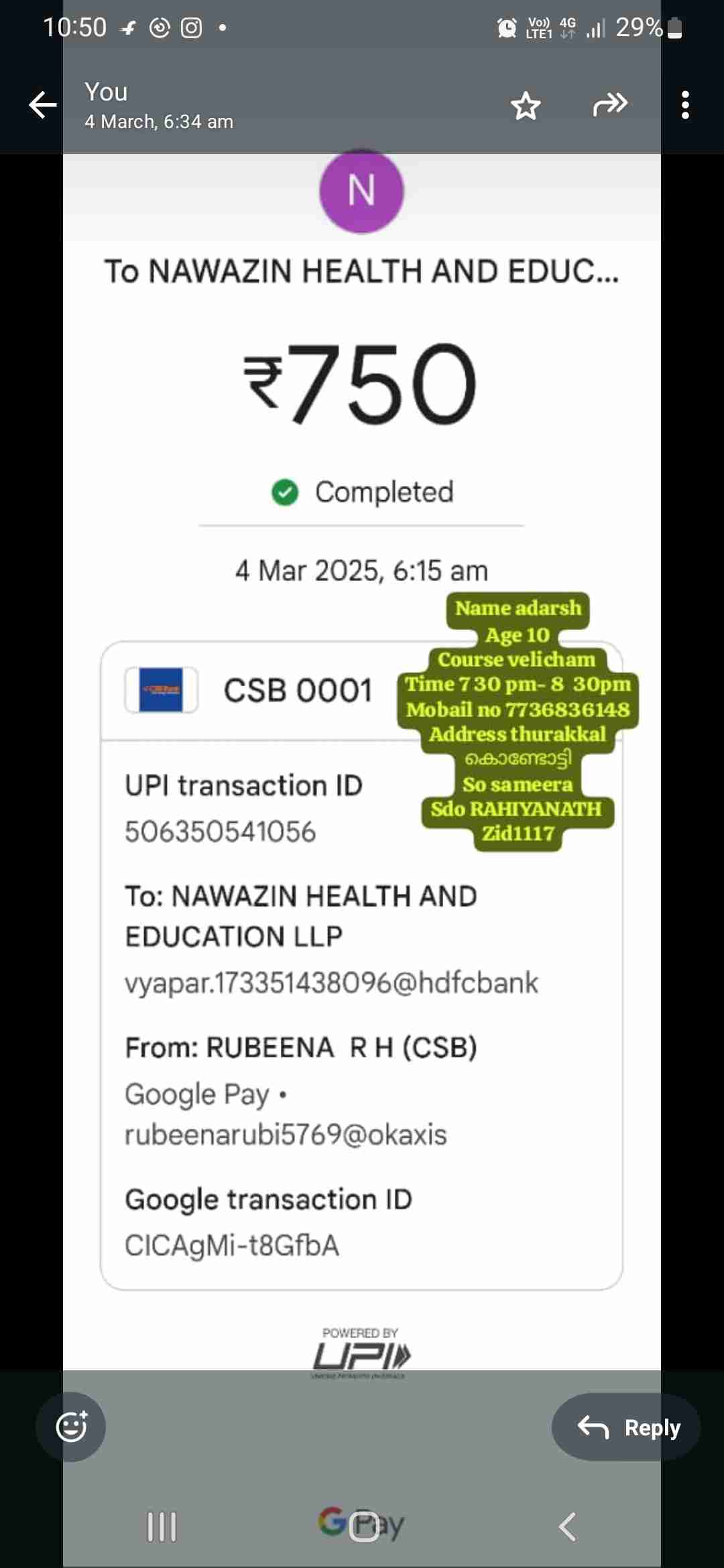Viewport: 724px width, 1568px height.
Task: Go to home screen via navigation bar
Action: click(364, 1526)
